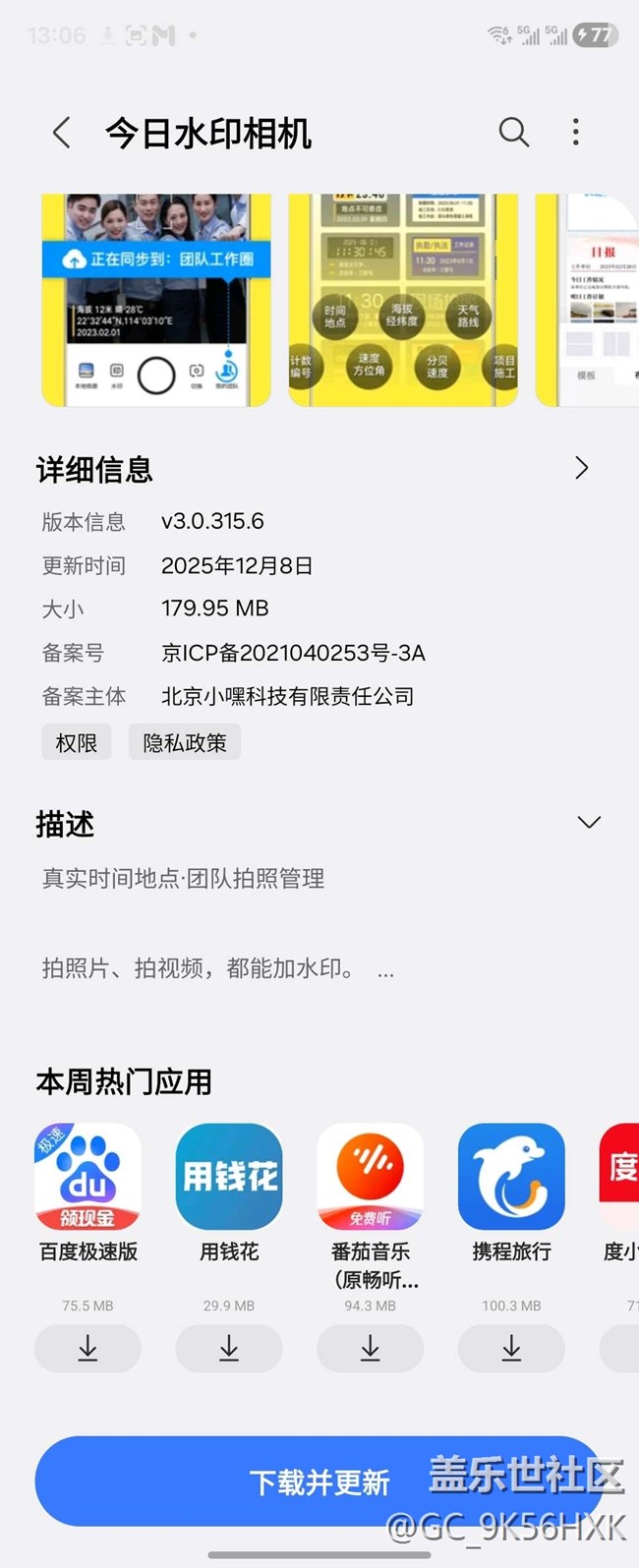View the yellow watermark options screenshot
The height and width of the screenshot is (1568, 639).
tap(403, 299)
